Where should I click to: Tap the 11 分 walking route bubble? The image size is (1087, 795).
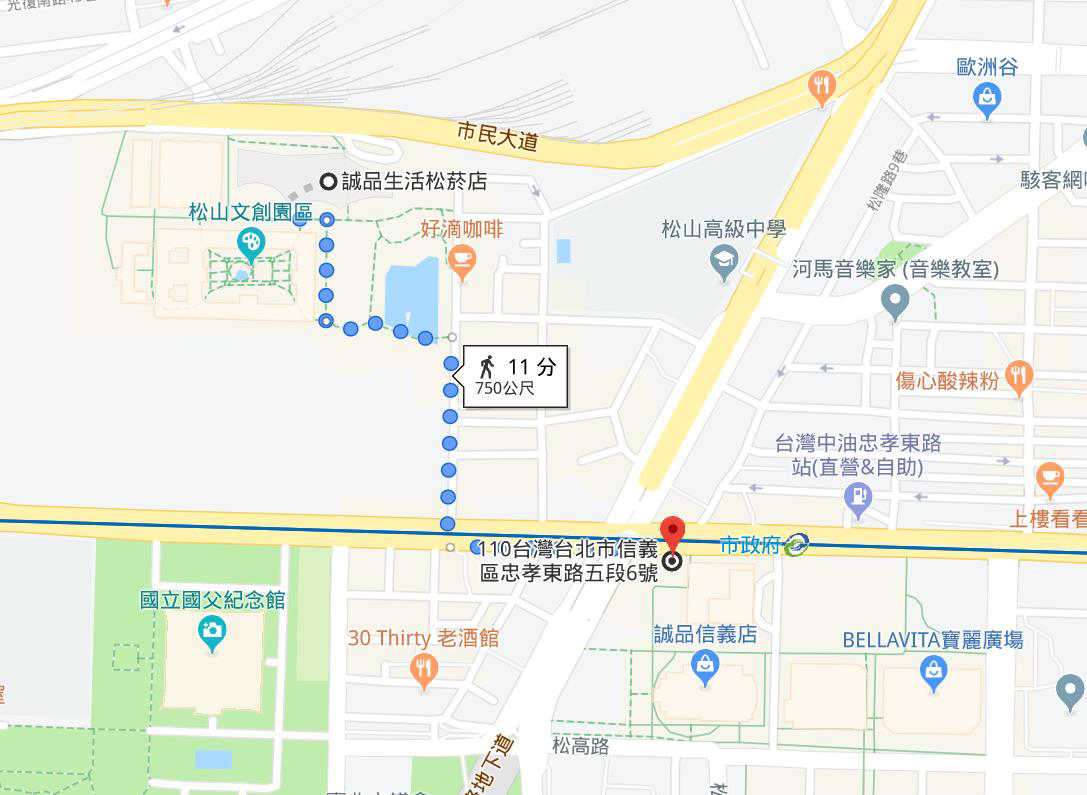point(516,376)
